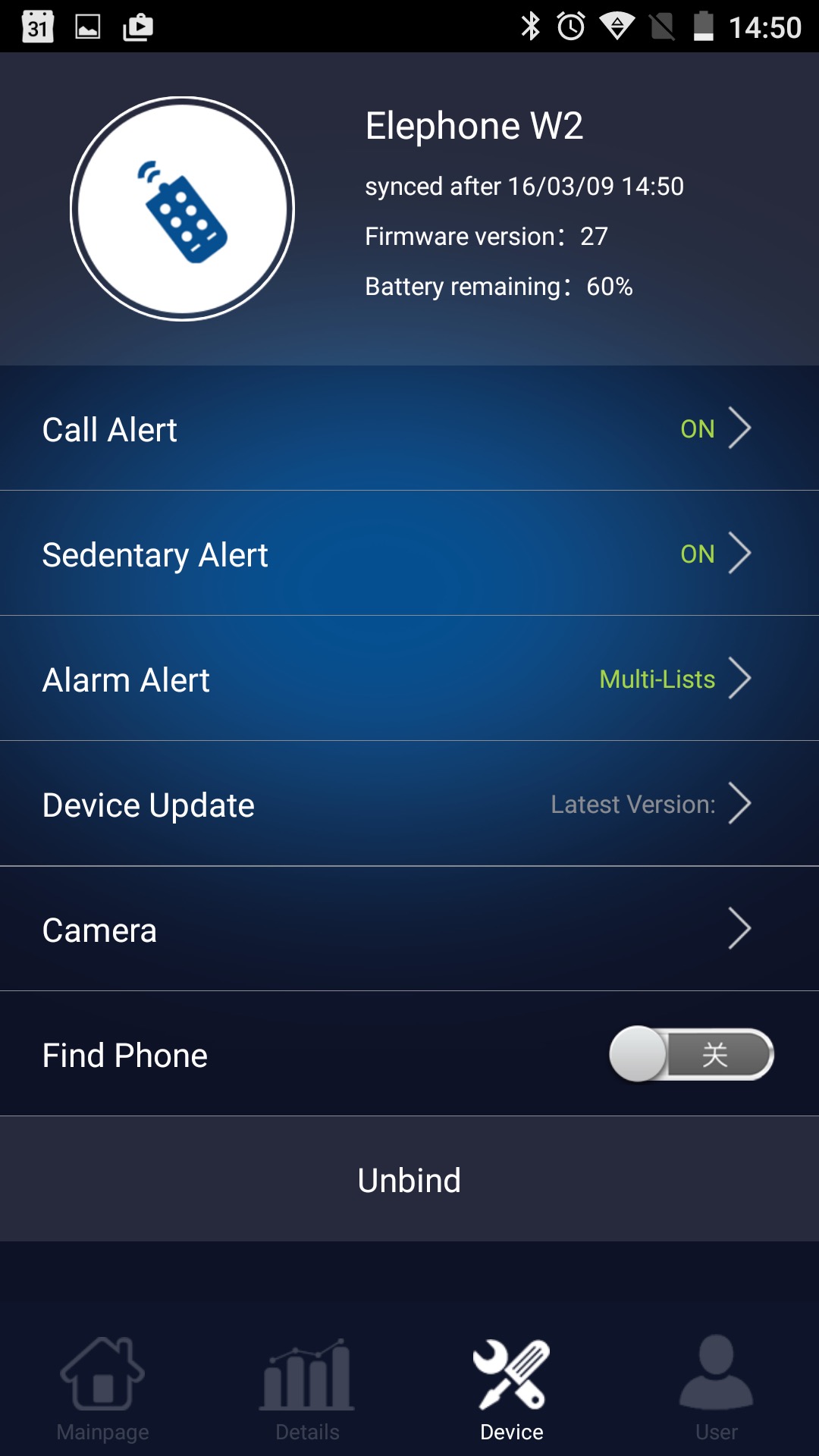Open Call Alert settings

tap(409, 428)
